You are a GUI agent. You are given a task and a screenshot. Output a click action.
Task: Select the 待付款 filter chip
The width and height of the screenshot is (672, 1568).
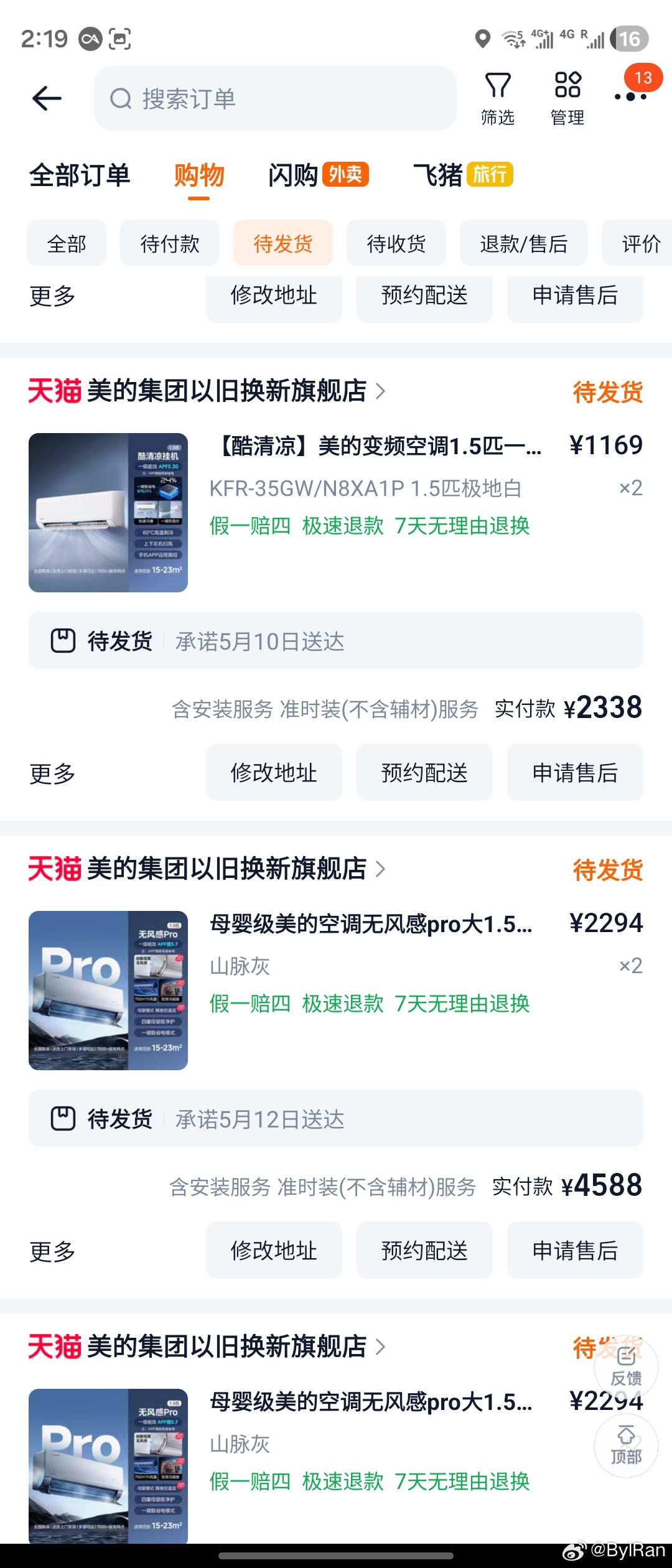tap(170, 243)
